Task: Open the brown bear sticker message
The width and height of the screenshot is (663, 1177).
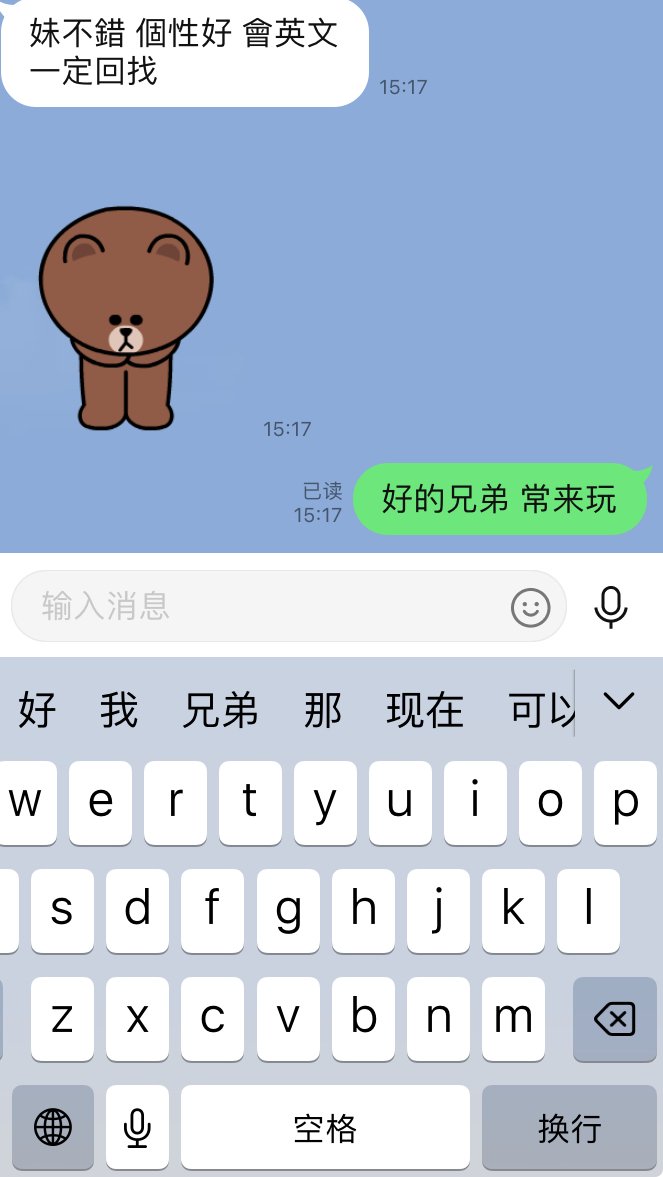Action: (x=126, y=318)
